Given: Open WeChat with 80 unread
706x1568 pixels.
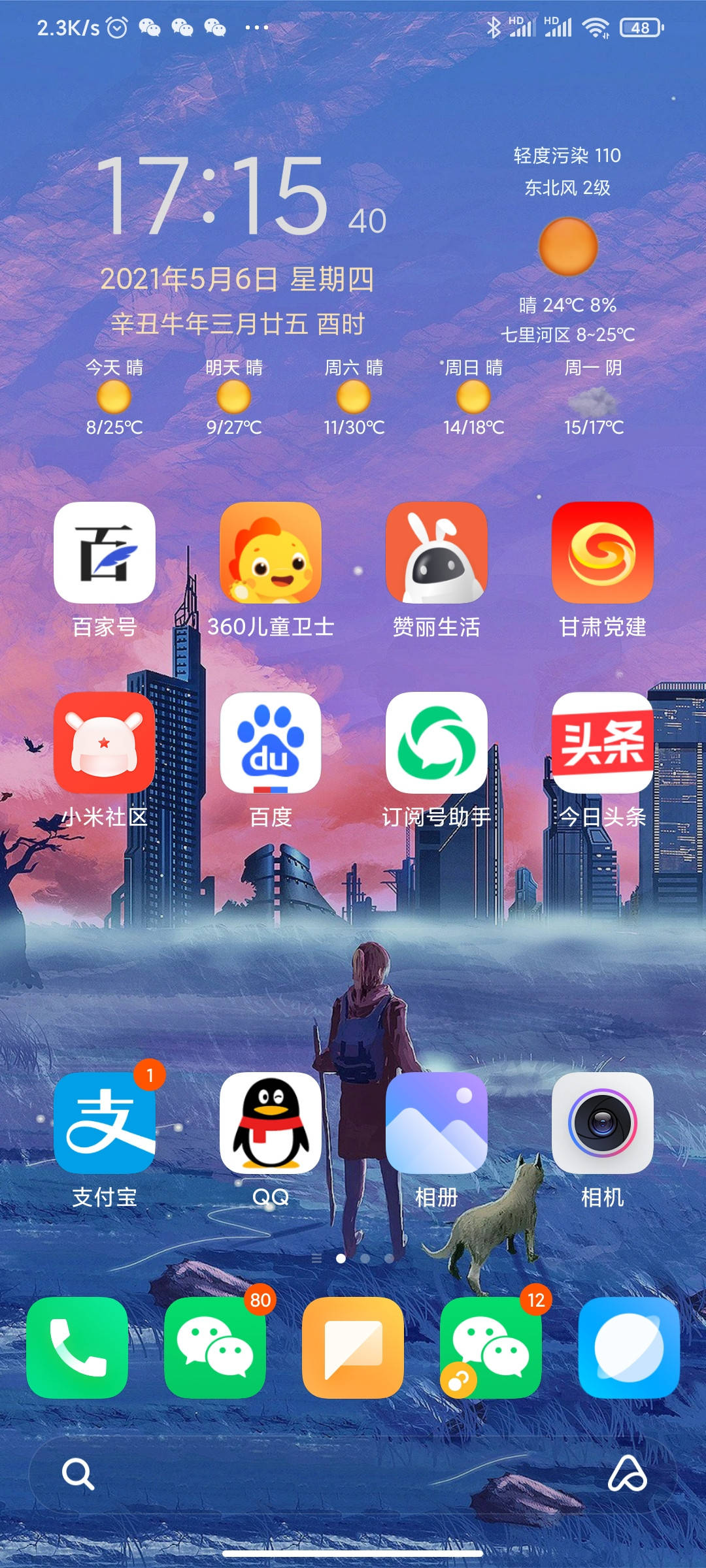Looking at the screenshot, I should point(215,1348).
